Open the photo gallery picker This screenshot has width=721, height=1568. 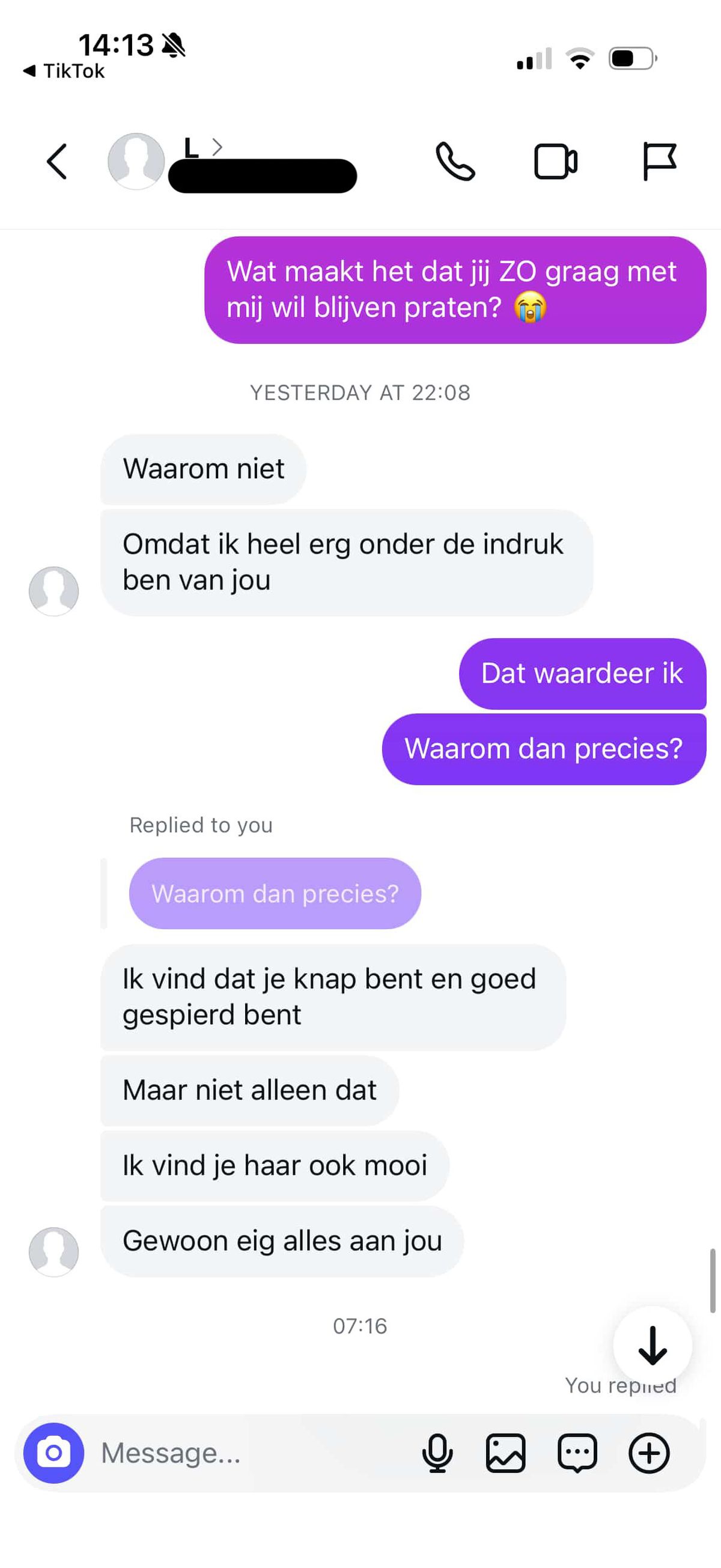505,1453
